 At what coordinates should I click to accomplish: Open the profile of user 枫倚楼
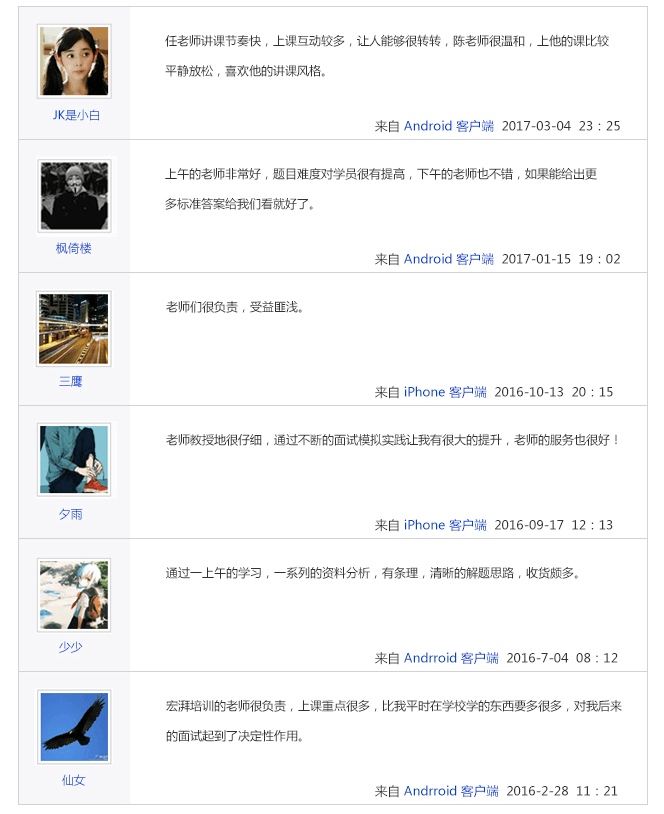(74, 248)
